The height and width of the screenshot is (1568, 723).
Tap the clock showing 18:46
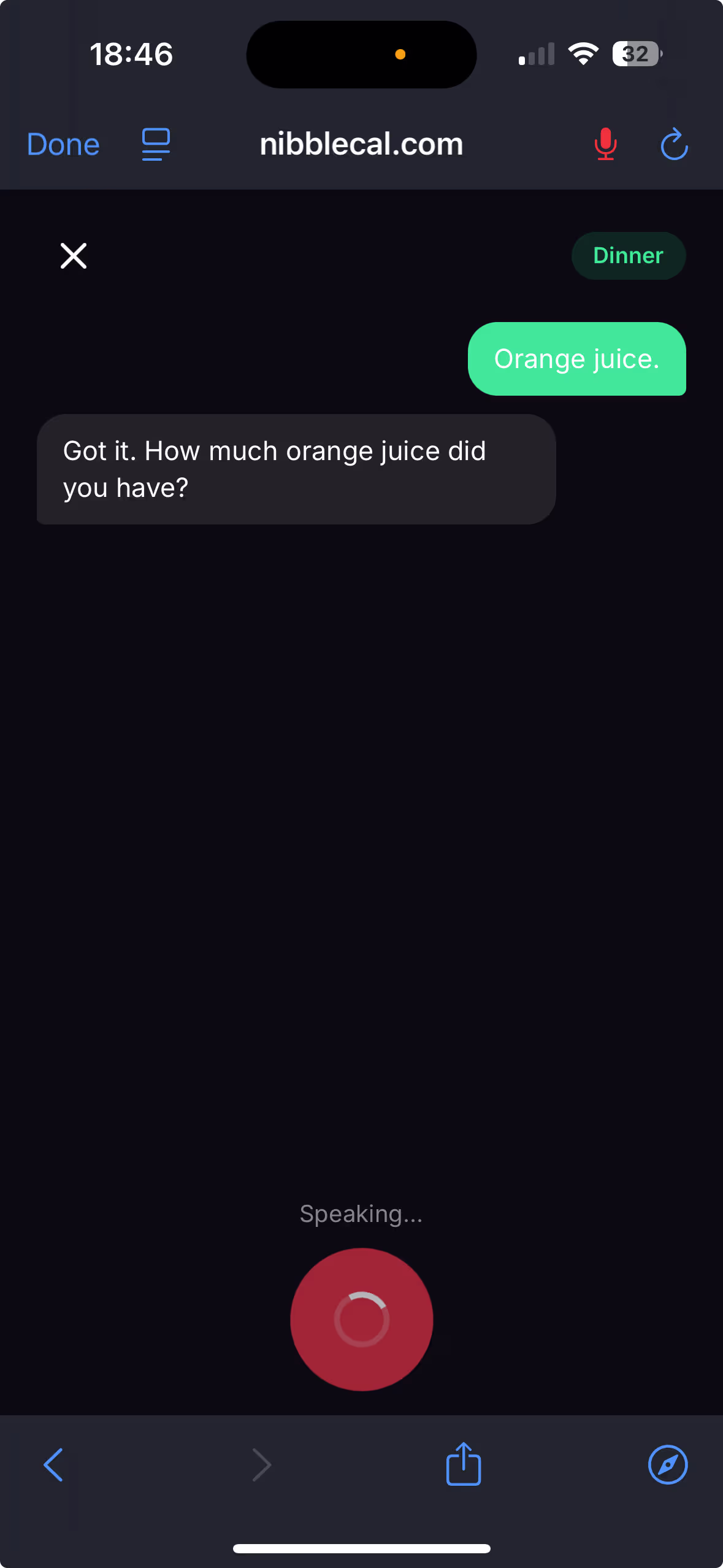tap(132, 54)
